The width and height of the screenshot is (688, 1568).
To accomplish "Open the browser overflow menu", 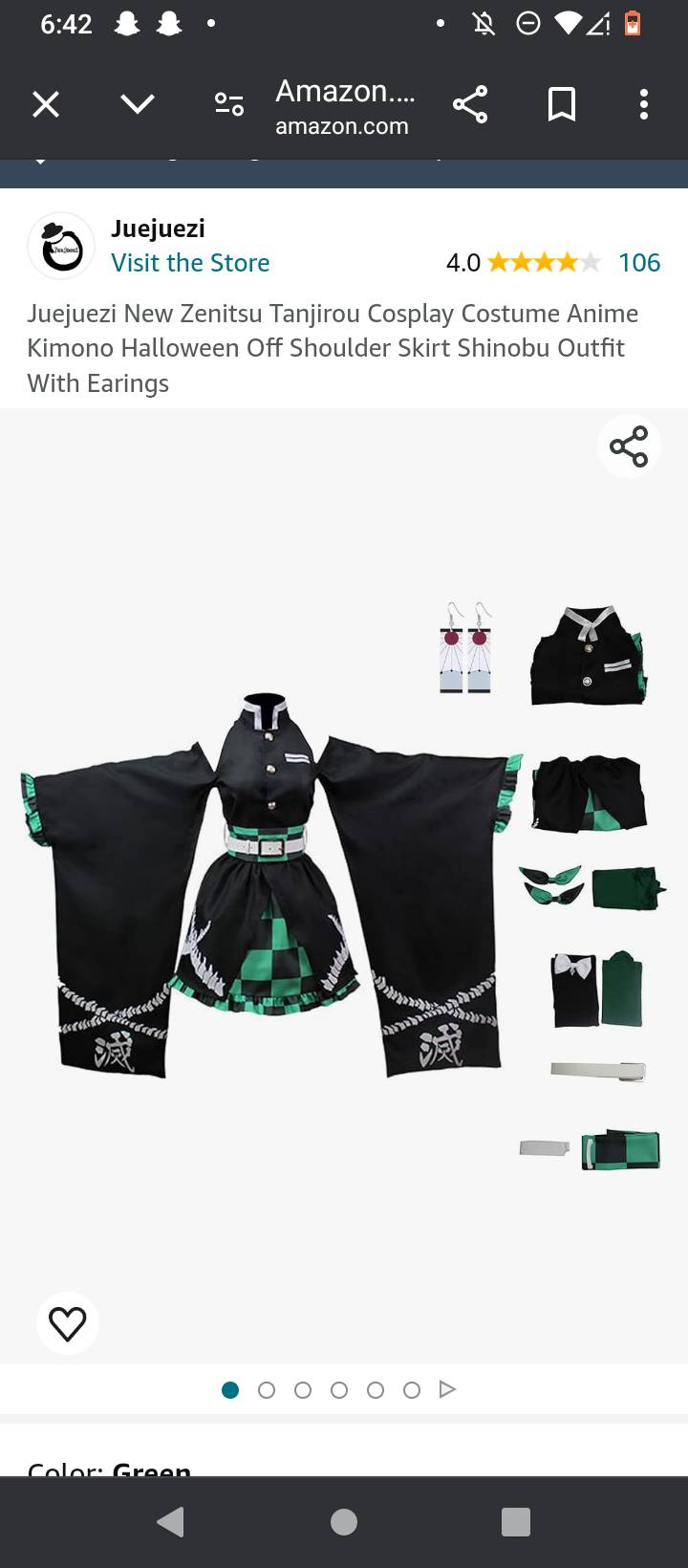I will (x=644, y=104).
